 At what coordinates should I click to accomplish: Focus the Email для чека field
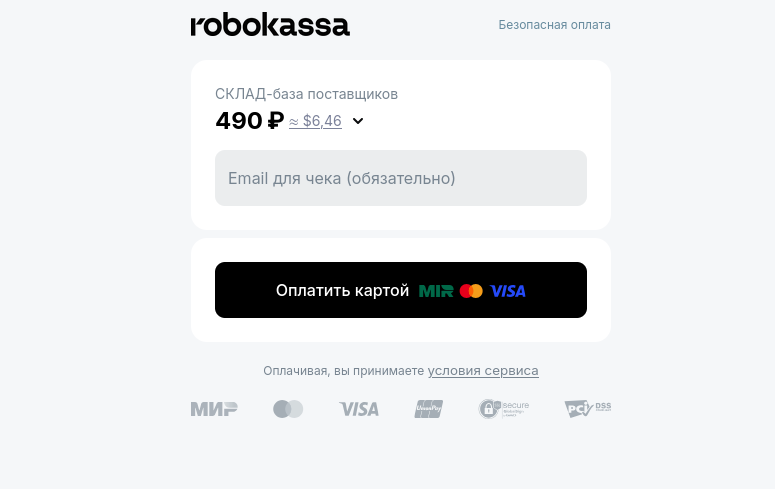tap(400, 178)
